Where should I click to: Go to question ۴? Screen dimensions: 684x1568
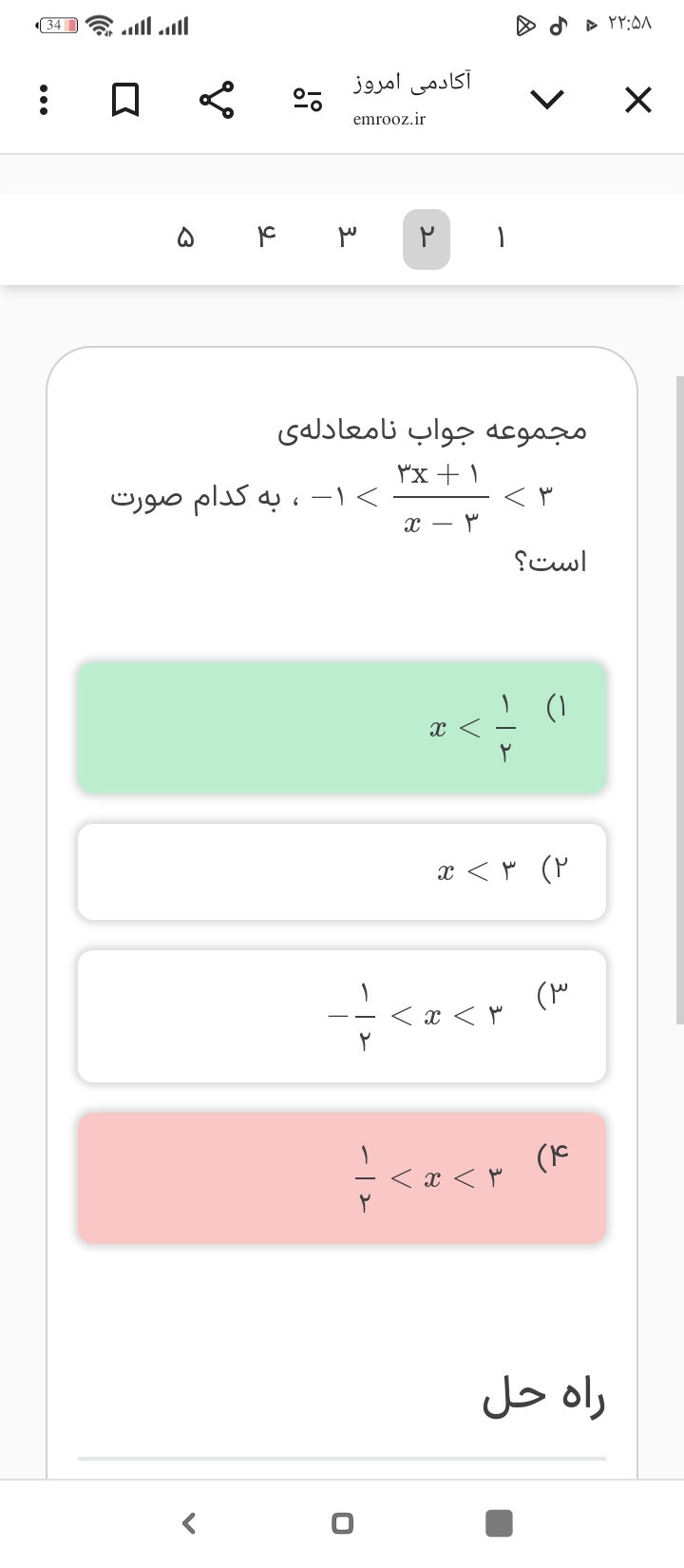[x=267, y=237]
